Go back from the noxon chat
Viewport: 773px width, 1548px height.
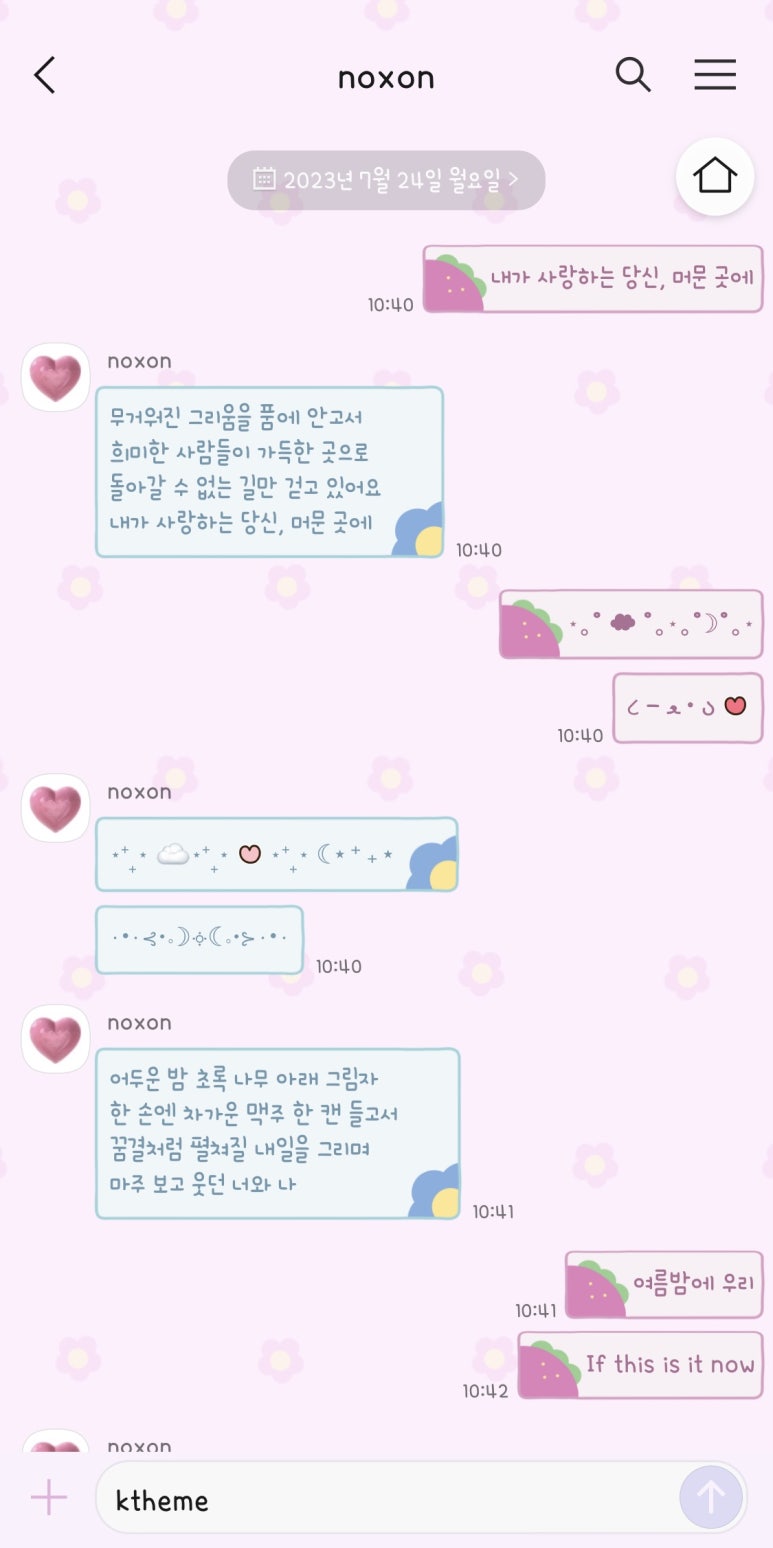coord(45,76)
